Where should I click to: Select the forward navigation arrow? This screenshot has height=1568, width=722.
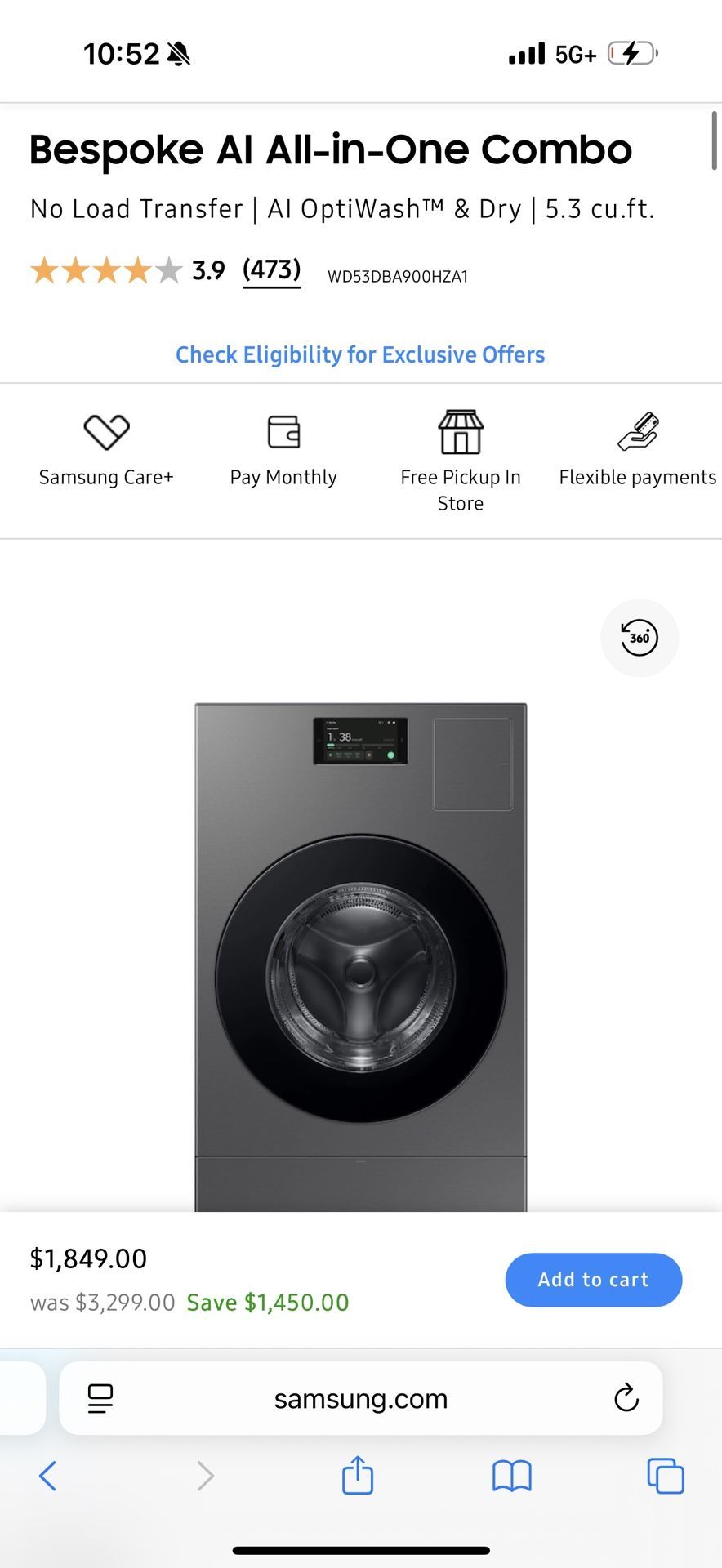(x=204, y=1476)
